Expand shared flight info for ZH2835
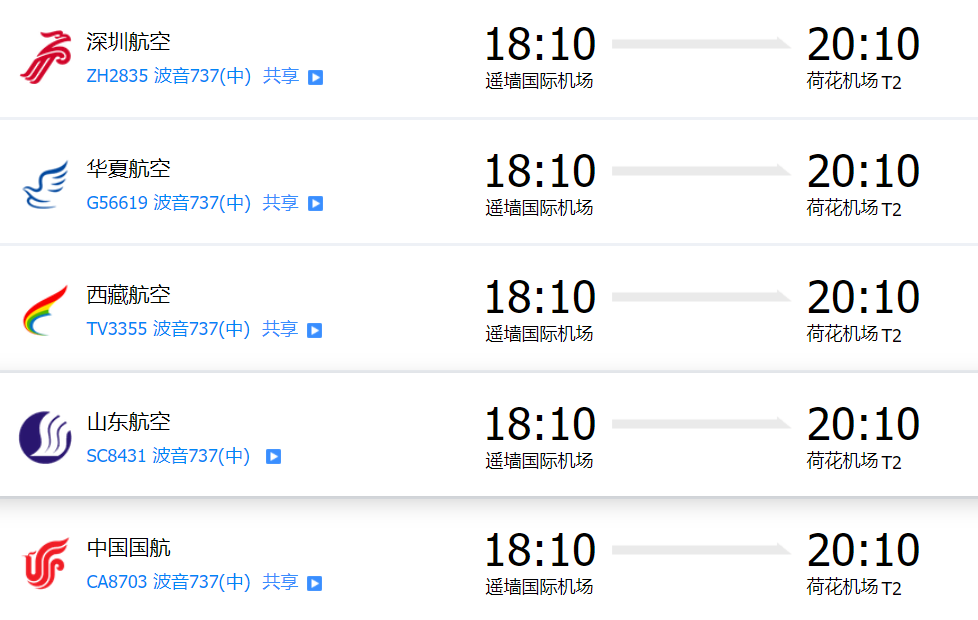This screenshot has width=978, height=620. pyautogui.click(x=315, y=77)
